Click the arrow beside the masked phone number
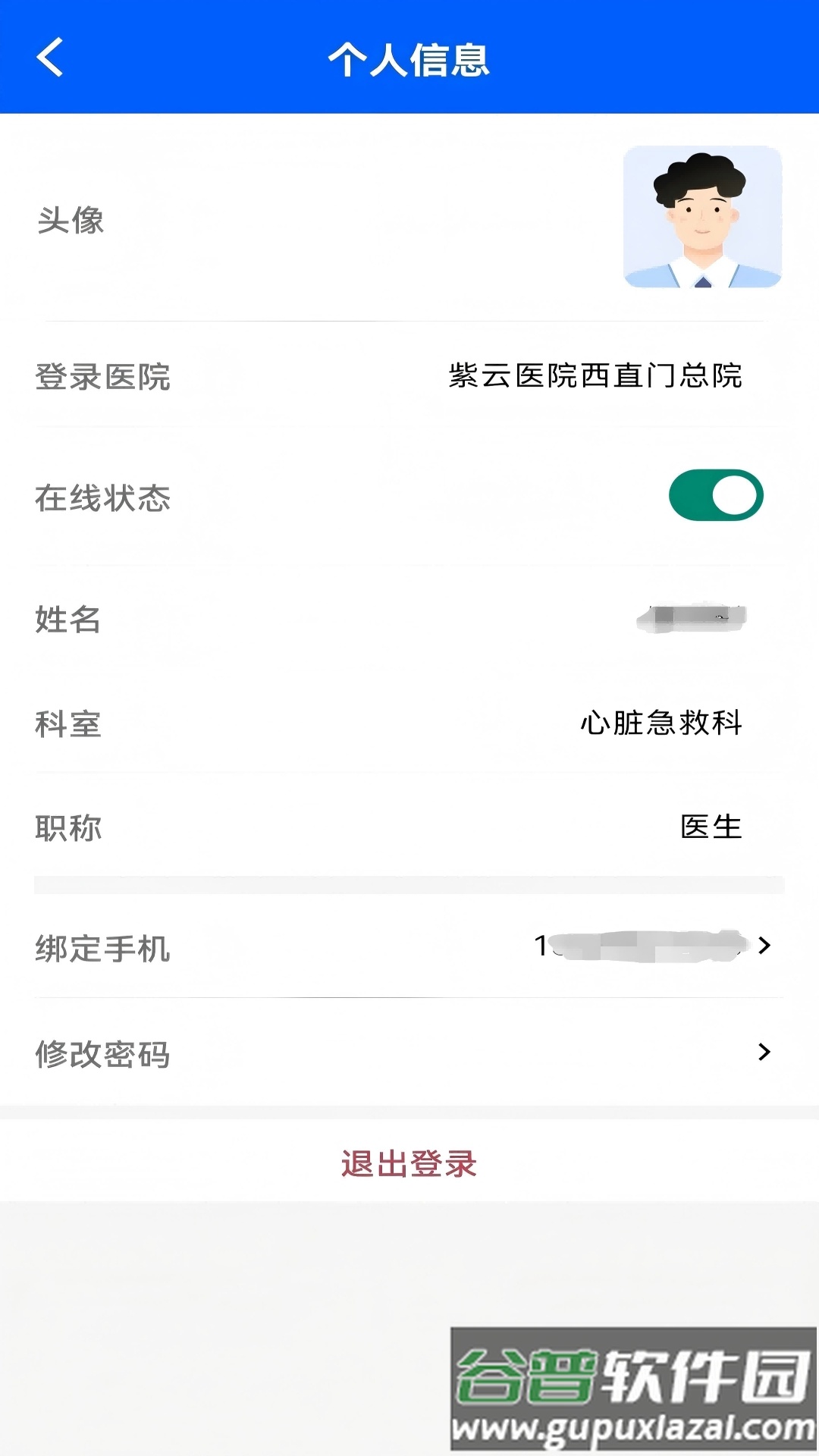Viewport: 819px width, 1456px height. pos(766,946)
